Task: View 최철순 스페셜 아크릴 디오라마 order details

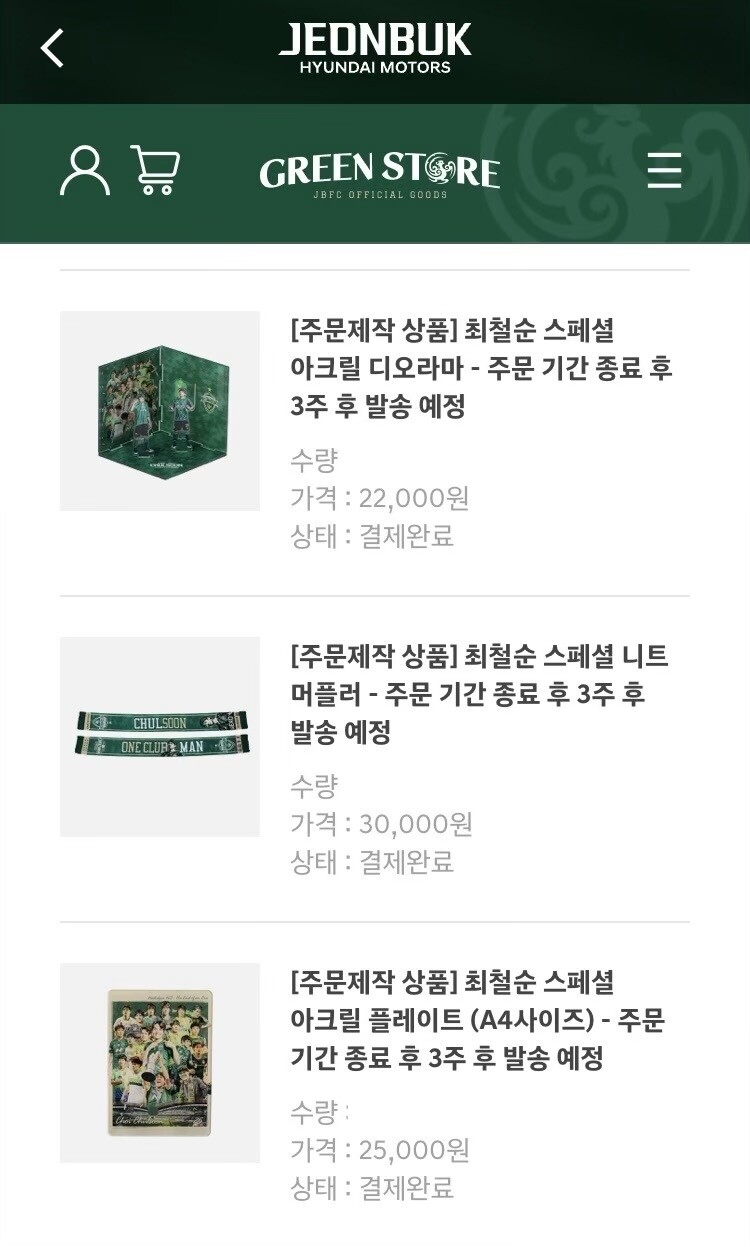Action: 481,369
